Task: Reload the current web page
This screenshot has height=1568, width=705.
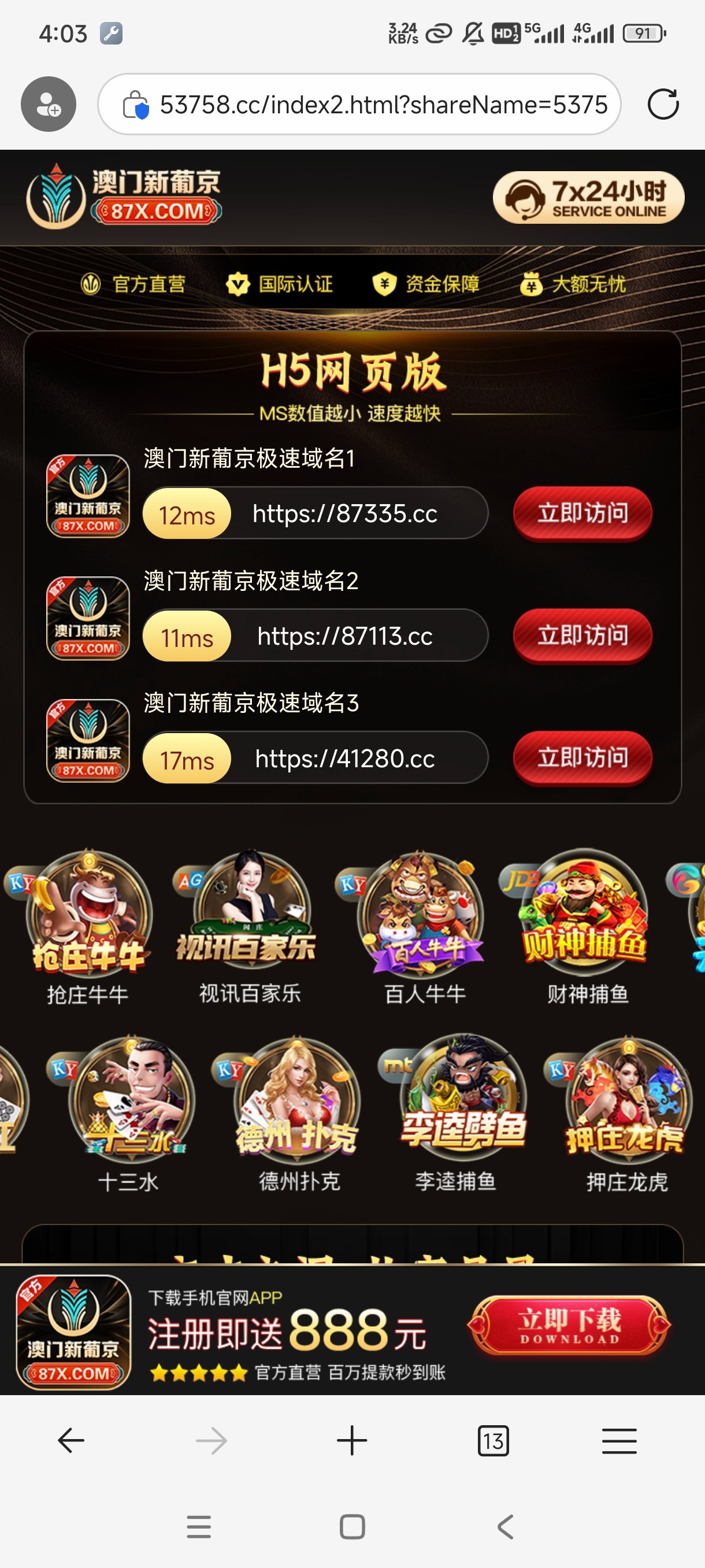Action: [x=662, y=104]
